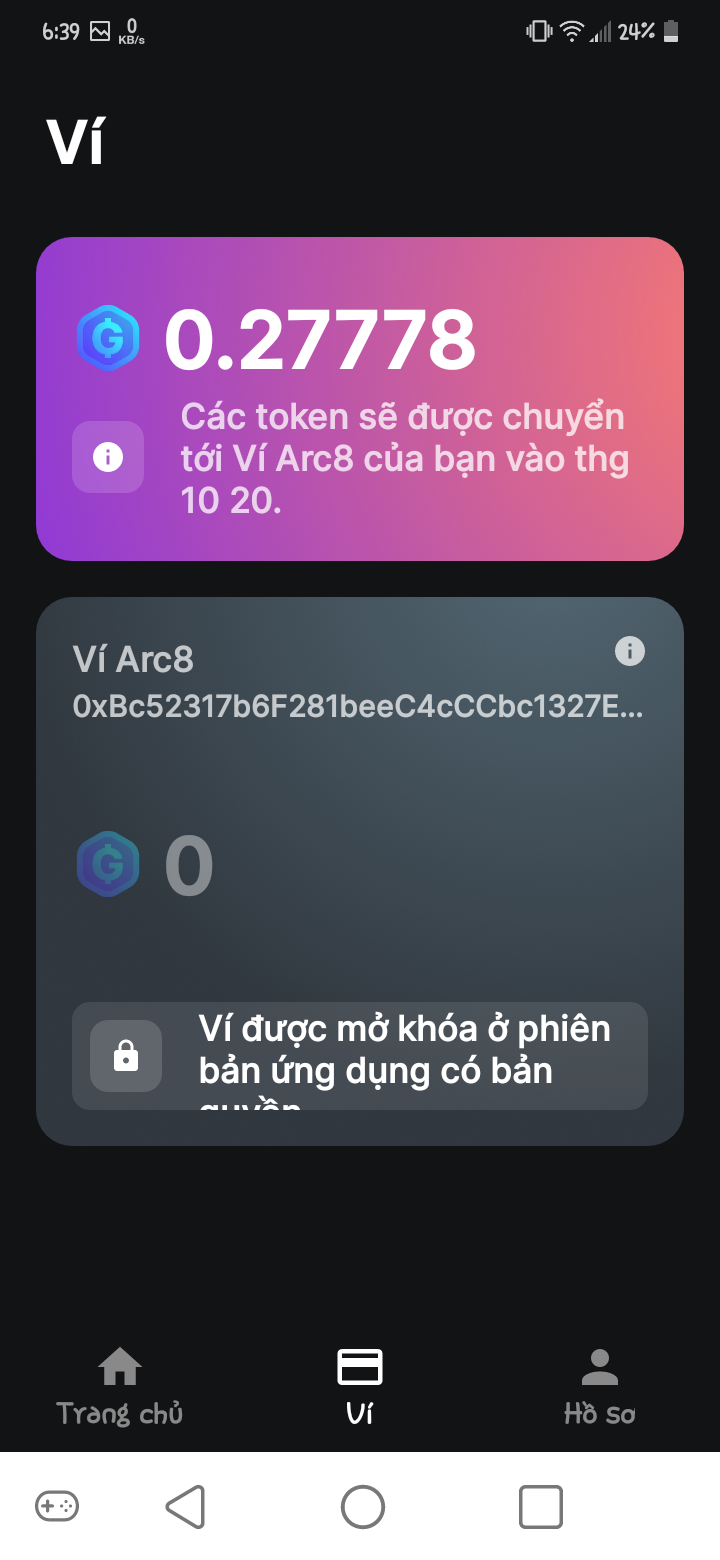Go to the Hồ sơ tab

[600, 1386]
